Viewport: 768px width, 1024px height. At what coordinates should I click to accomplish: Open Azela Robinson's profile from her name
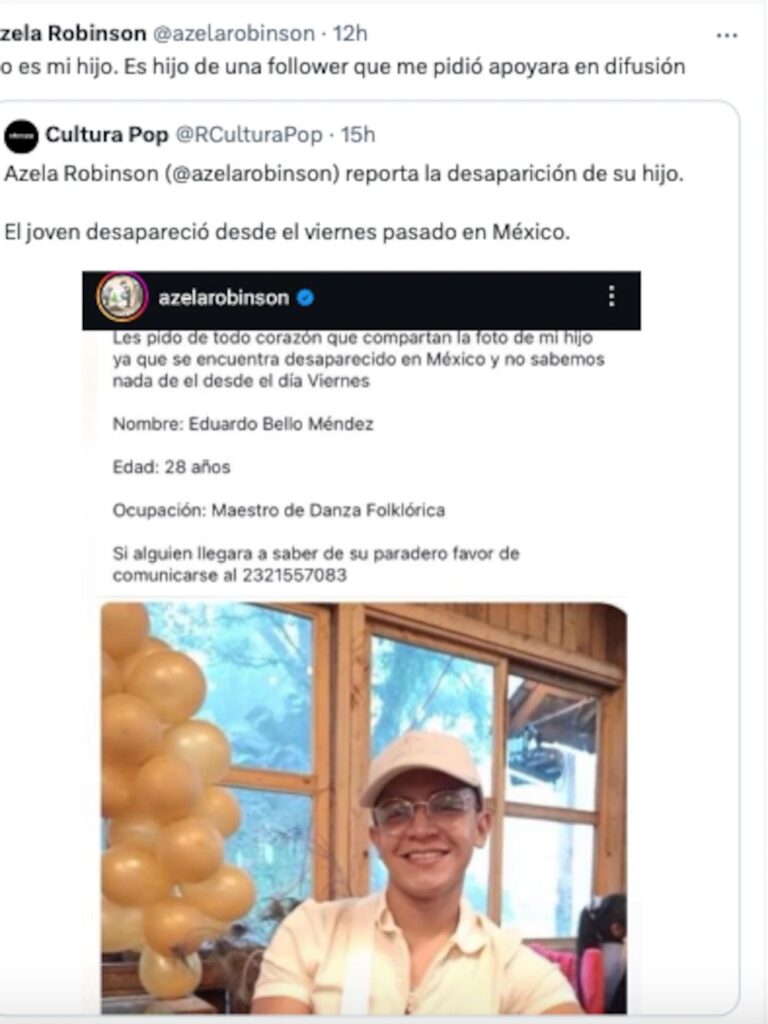[x=72, y=33]
